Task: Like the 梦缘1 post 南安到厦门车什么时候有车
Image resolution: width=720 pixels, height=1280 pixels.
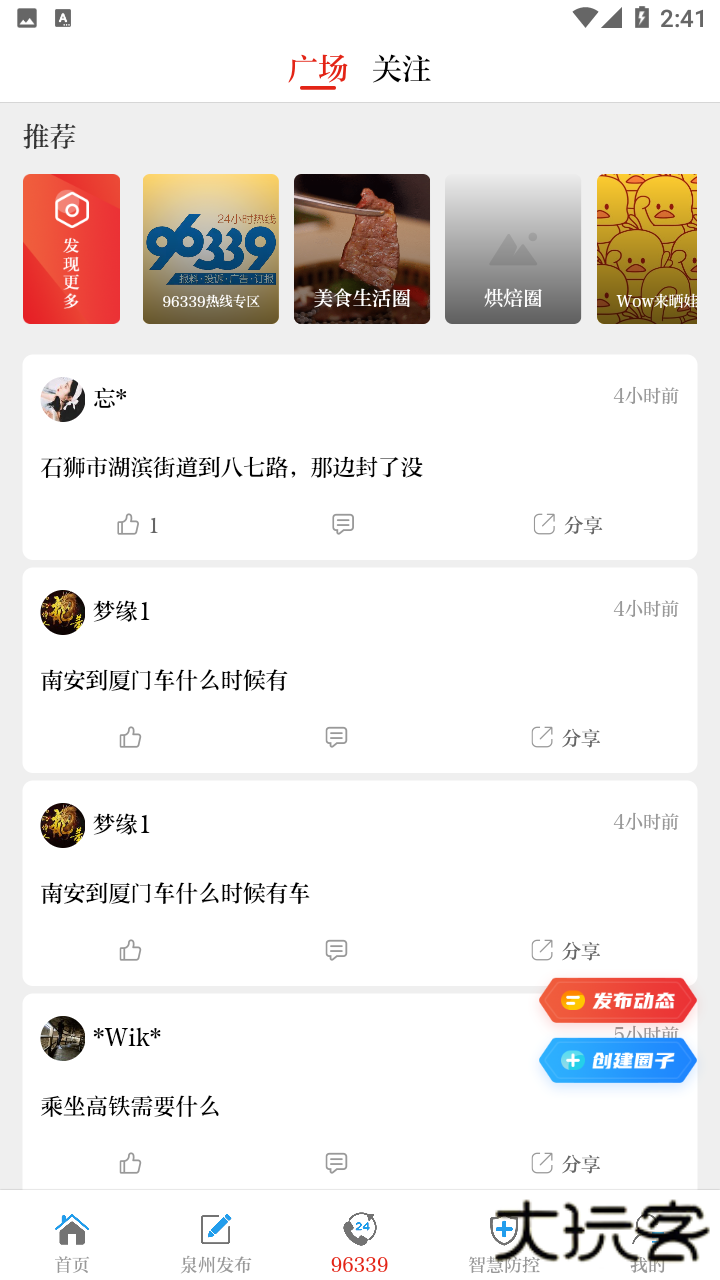Action: (x=130, y=950)
